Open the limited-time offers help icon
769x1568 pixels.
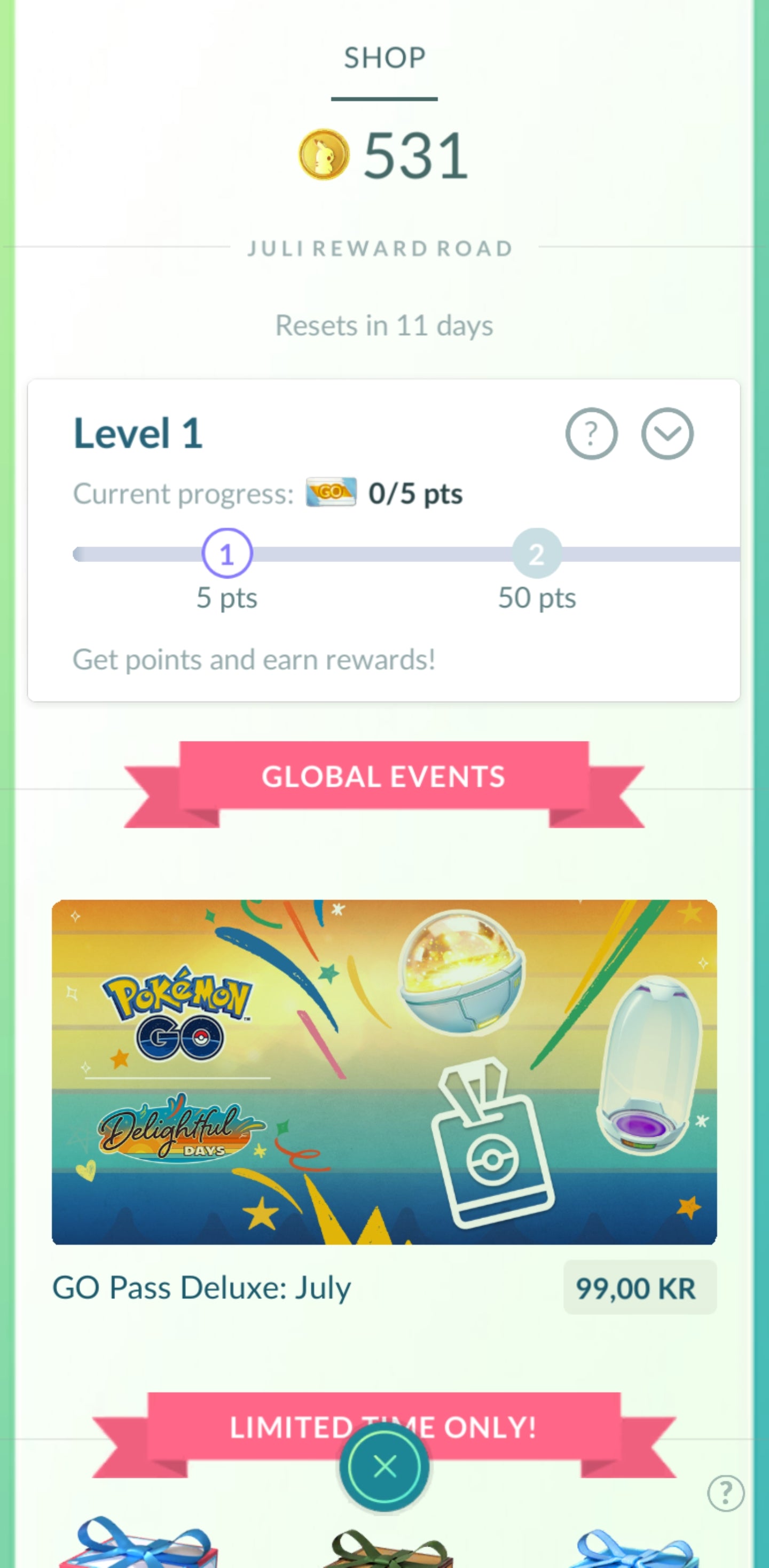(725, 1493)
